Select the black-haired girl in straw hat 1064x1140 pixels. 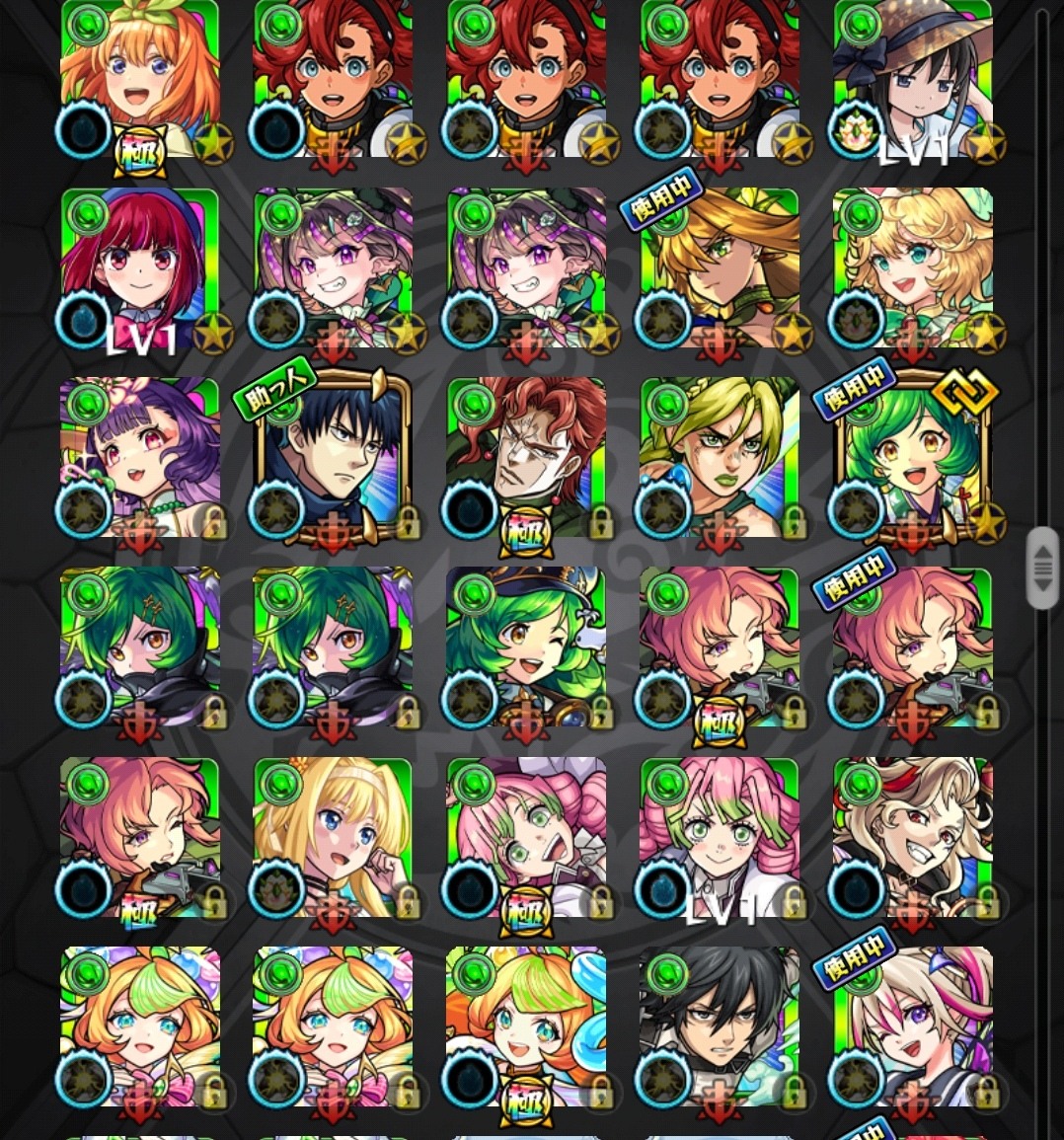913,79
